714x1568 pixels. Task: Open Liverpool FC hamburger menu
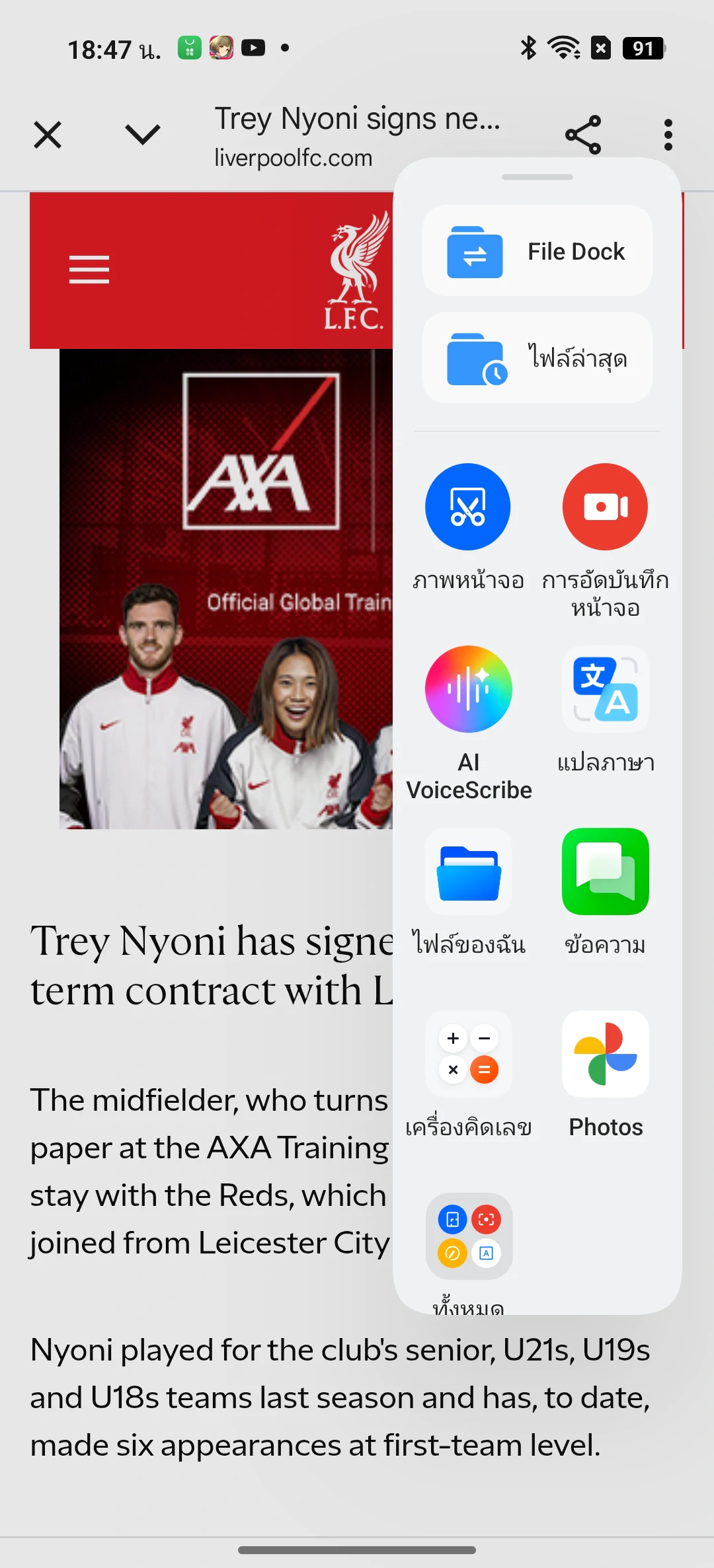tap(89, 270)
